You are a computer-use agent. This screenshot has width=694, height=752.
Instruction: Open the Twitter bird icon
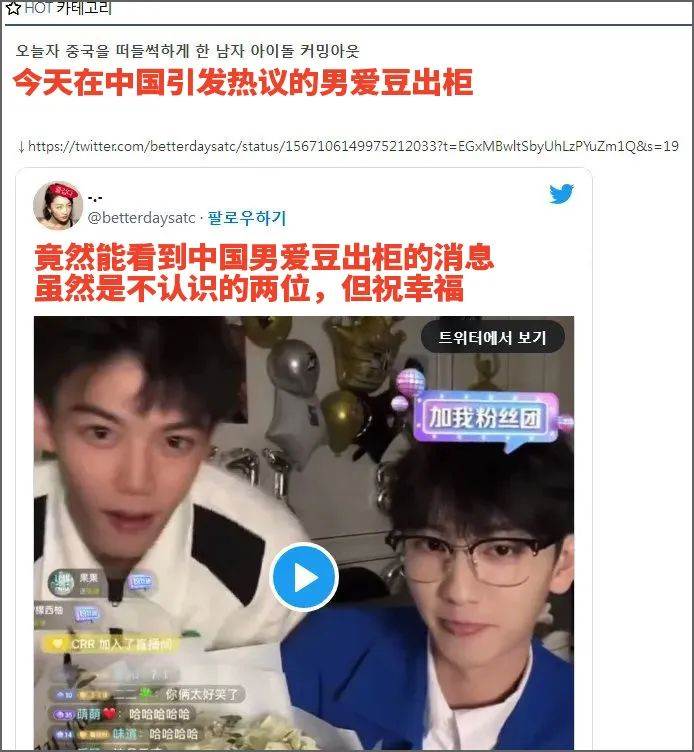click(562, 194)
